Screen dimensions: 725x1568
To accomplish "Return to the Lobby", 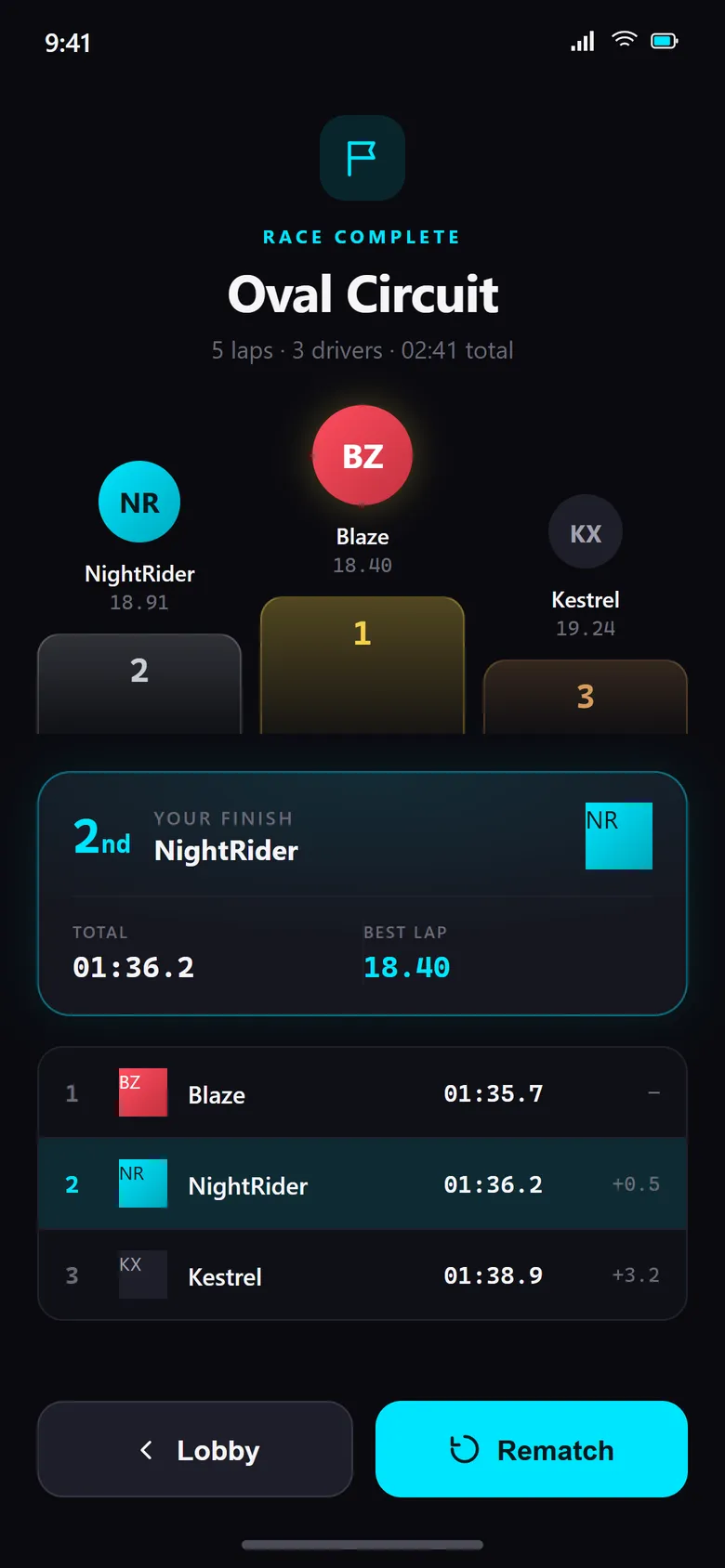I will [195, 1449].
